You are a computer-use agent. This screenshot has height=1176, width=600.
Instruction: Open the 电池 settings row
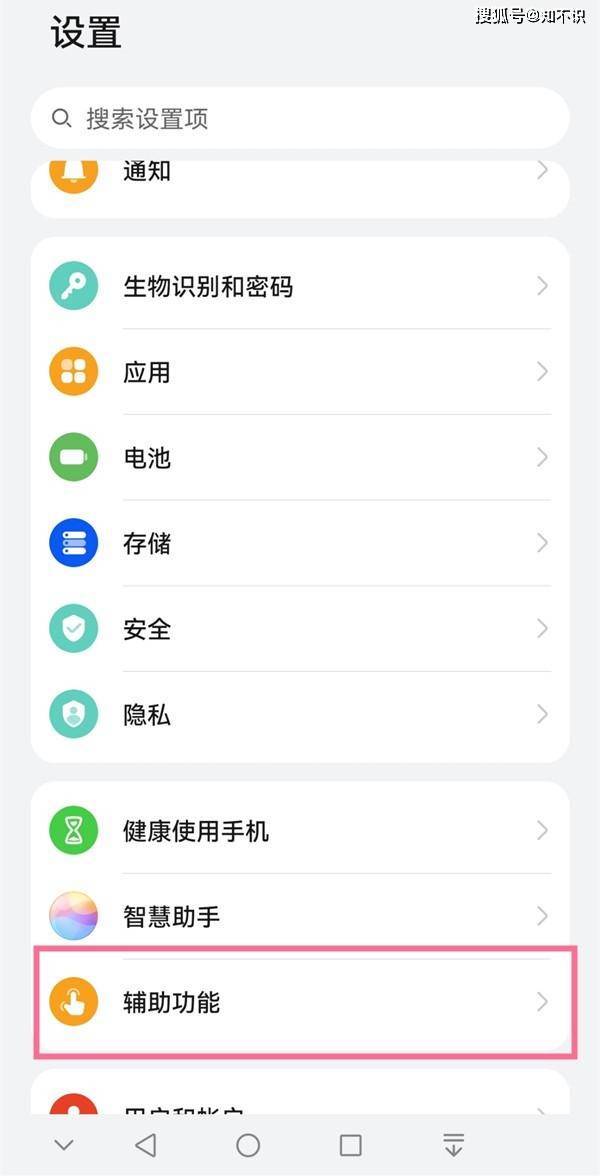300,457
